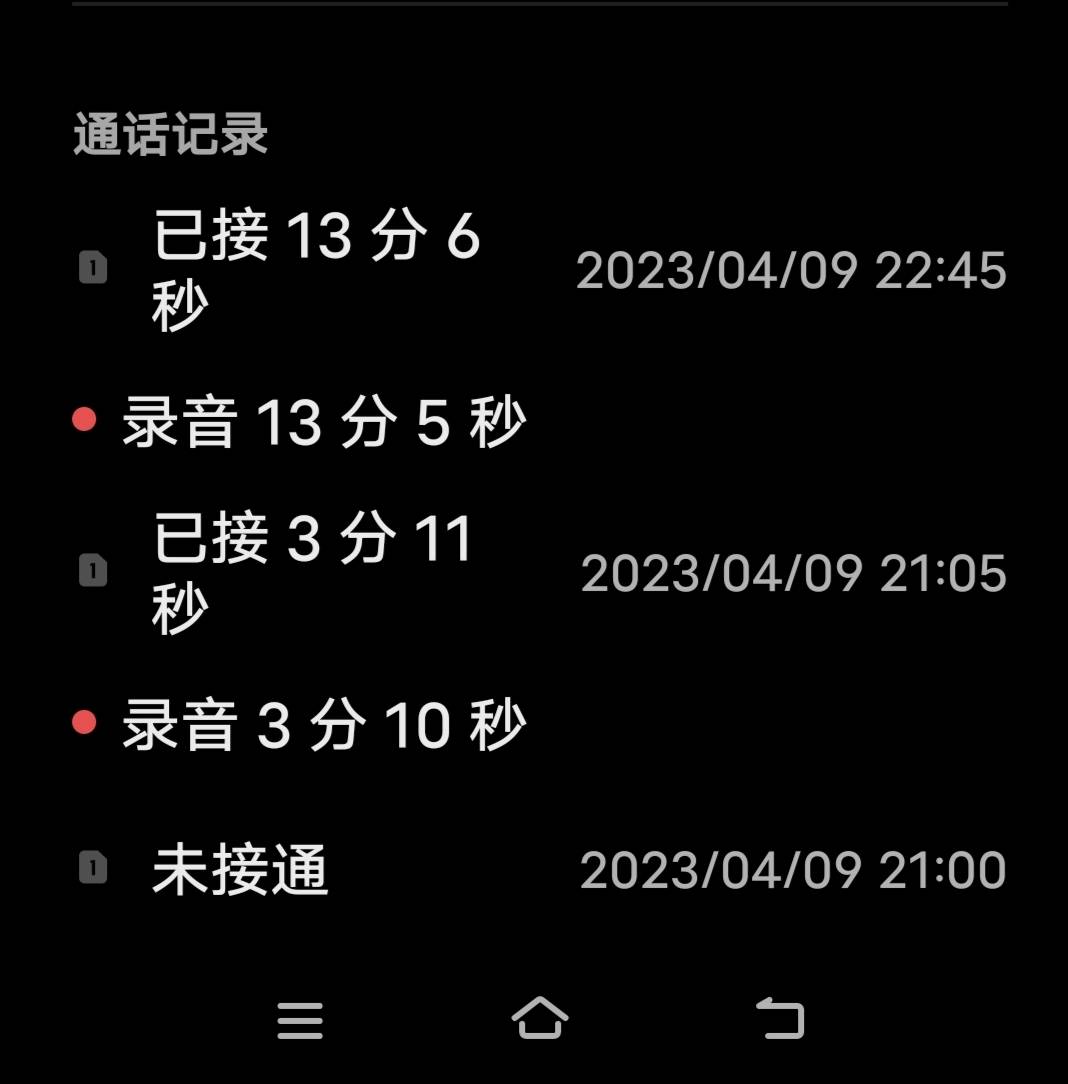The image size is (1068, 1084).
Task: Click the SIM card icon next to 已接 13 分 6 秒
Action: (94, 265)
